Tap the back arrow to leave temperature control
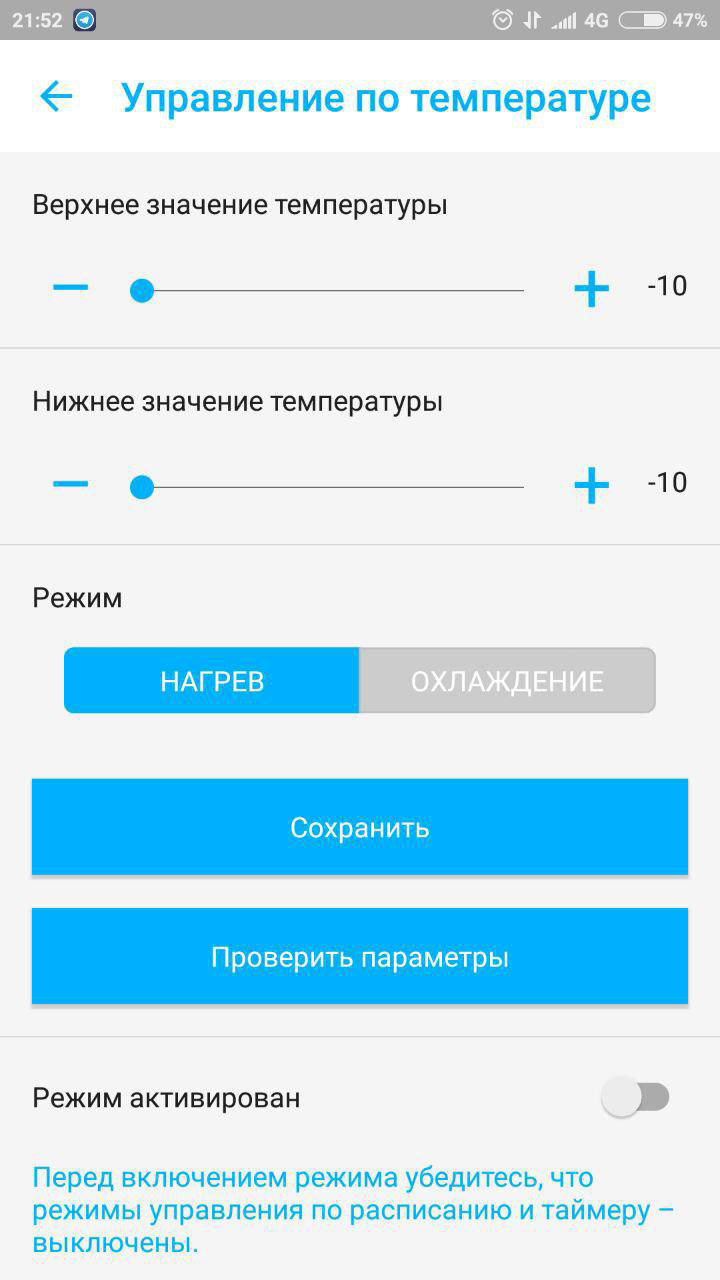The image size is (720, 1280). tap(55, 96)
